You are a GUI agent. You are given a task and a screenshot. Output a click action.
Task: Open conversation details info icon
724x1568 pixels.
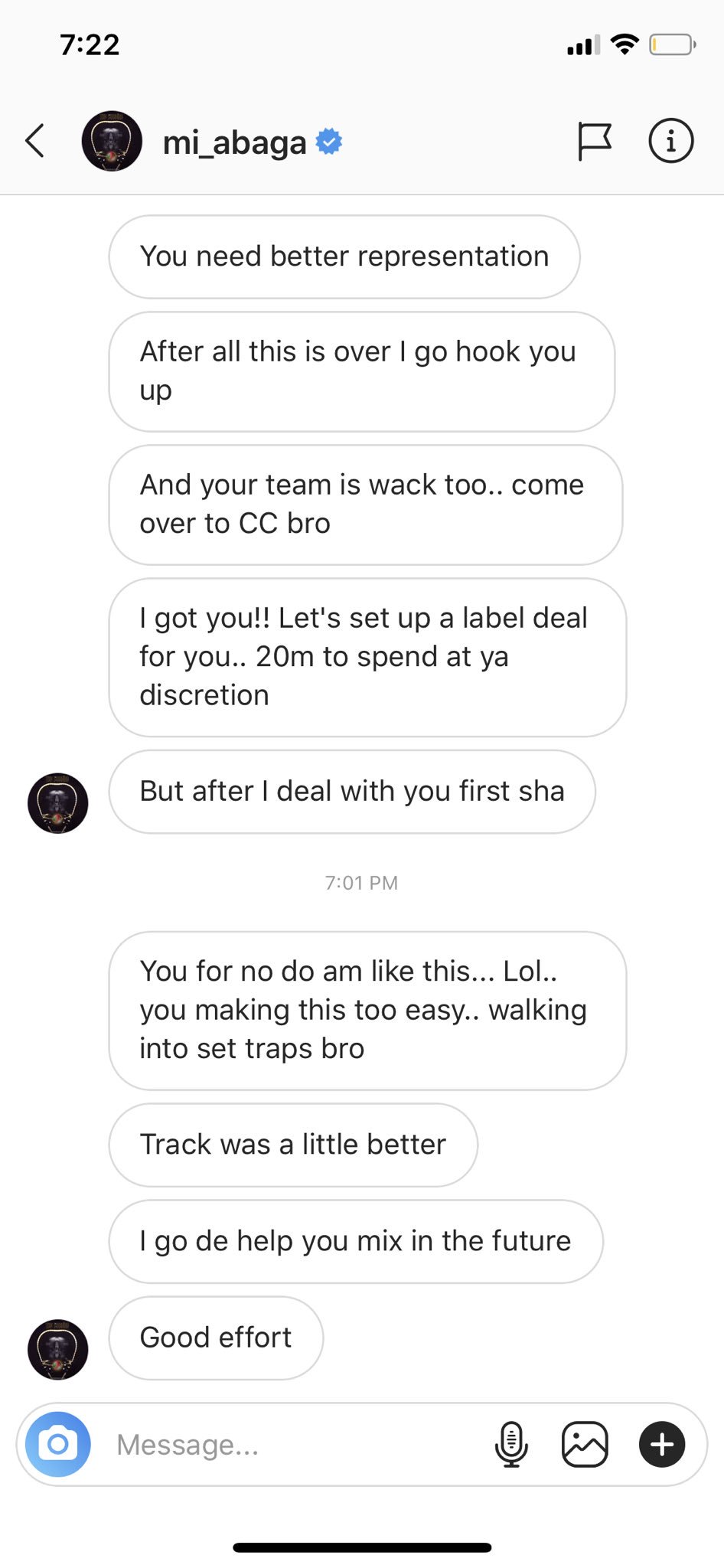coord(670,141)
